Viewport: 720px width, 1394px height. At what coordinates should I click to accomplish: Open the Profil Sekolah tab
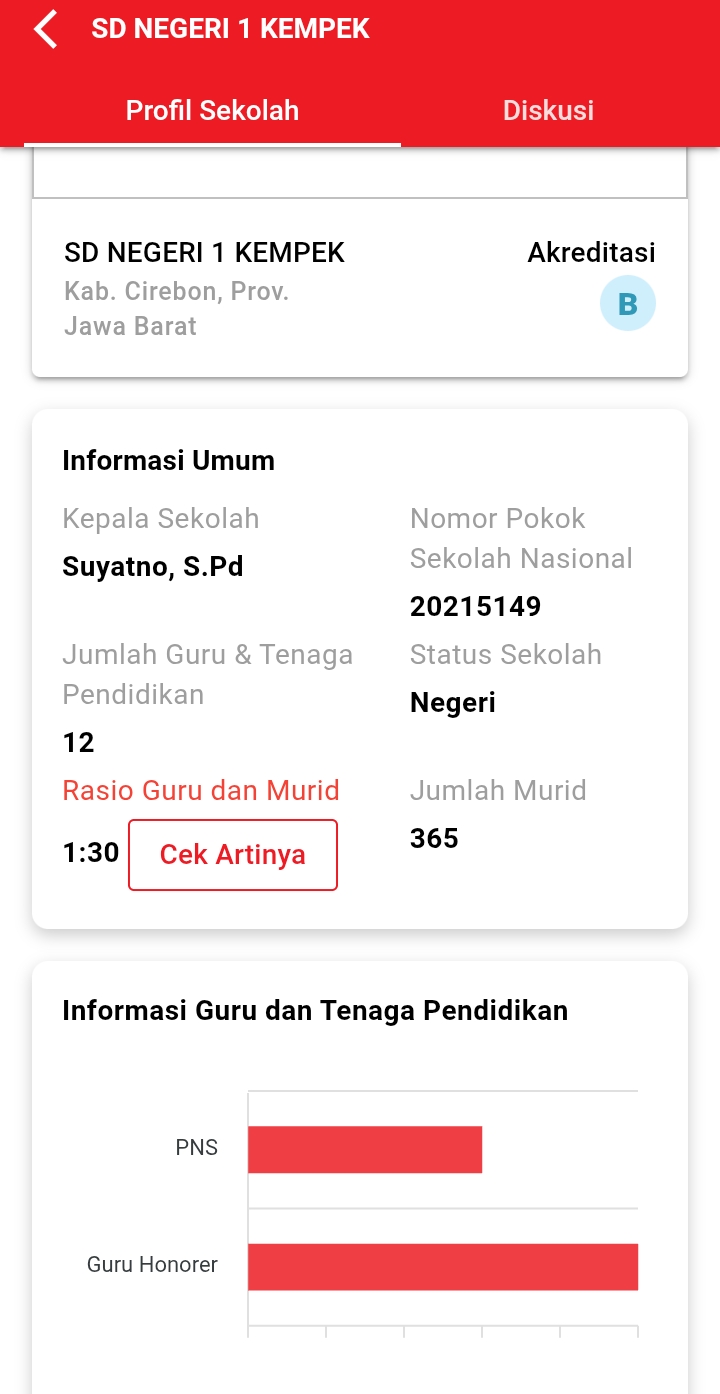pos(211,110)
